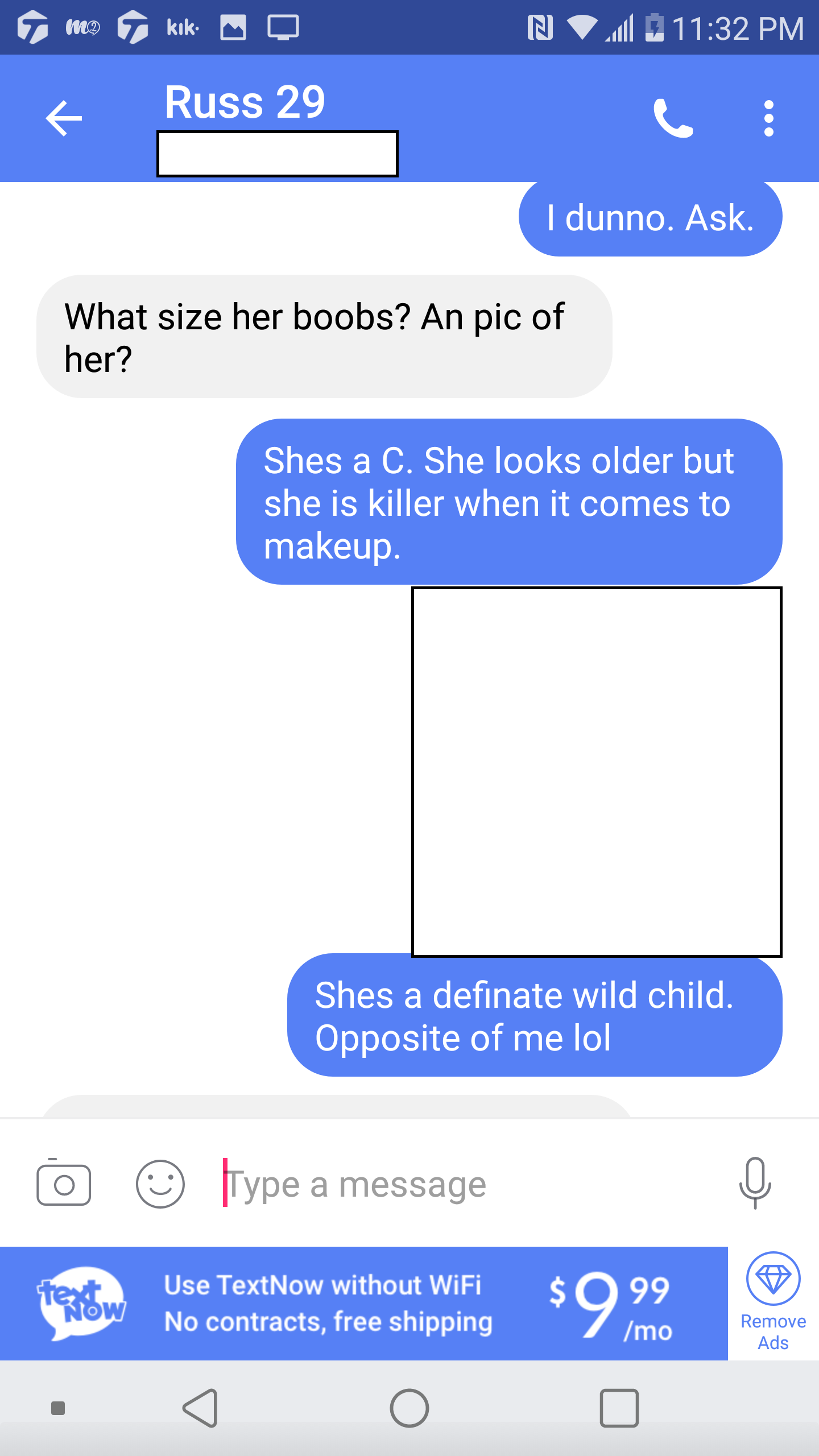The width and height of the screenshot is (819, 1456).
Task: Open the three-dot overflow menu
Action: tap(769, 118)
